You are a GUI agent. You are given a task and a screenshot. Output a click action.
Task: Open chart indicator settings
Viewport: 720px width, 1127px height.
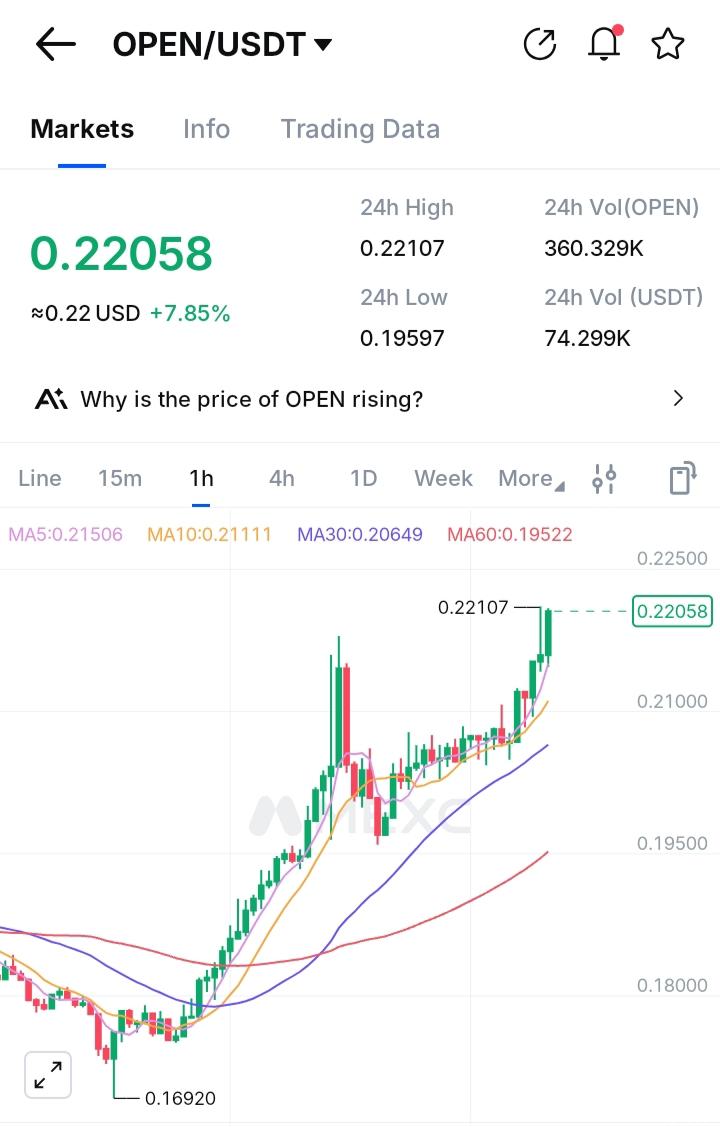(x=604, y=479)
